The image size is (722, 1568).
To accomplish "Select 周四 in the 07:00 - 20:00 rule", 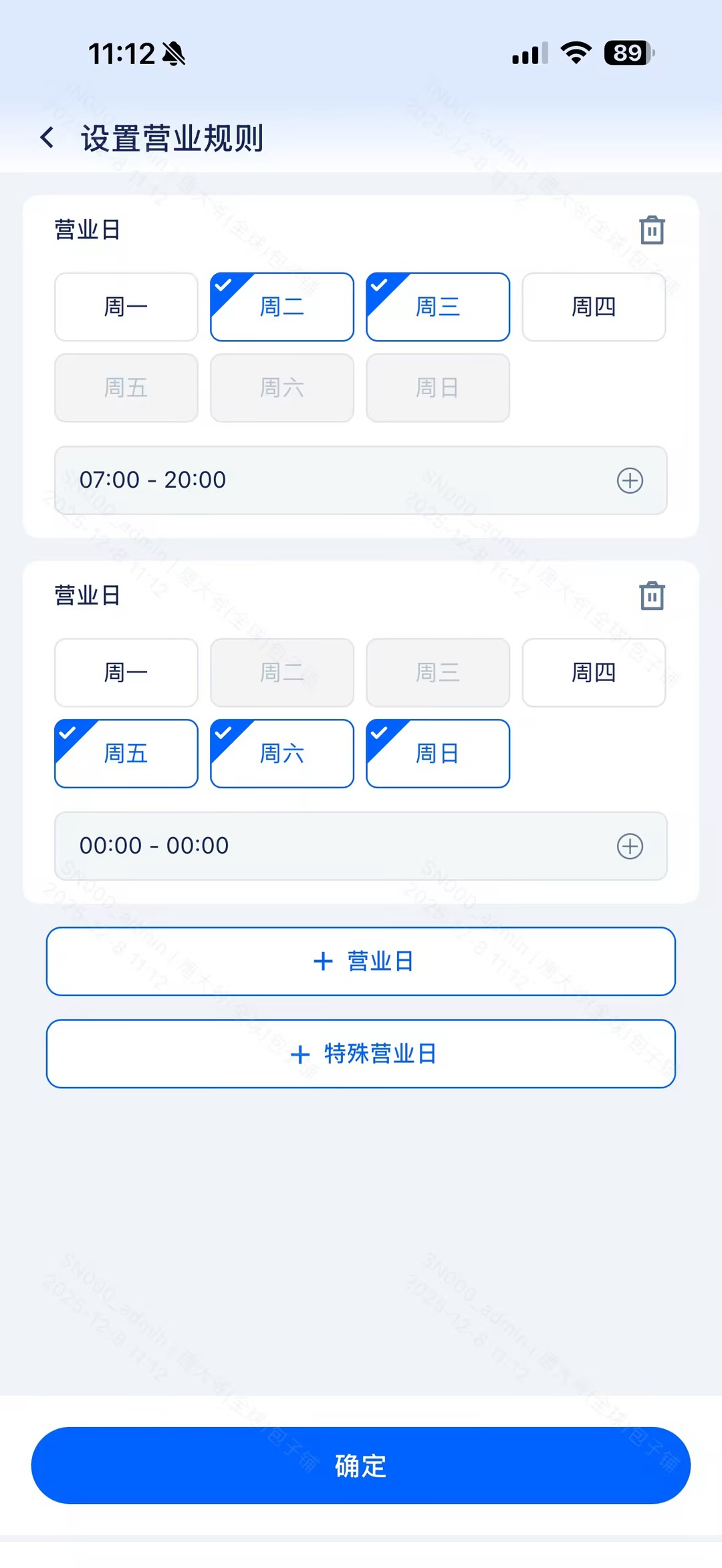I will pos(594,307).
